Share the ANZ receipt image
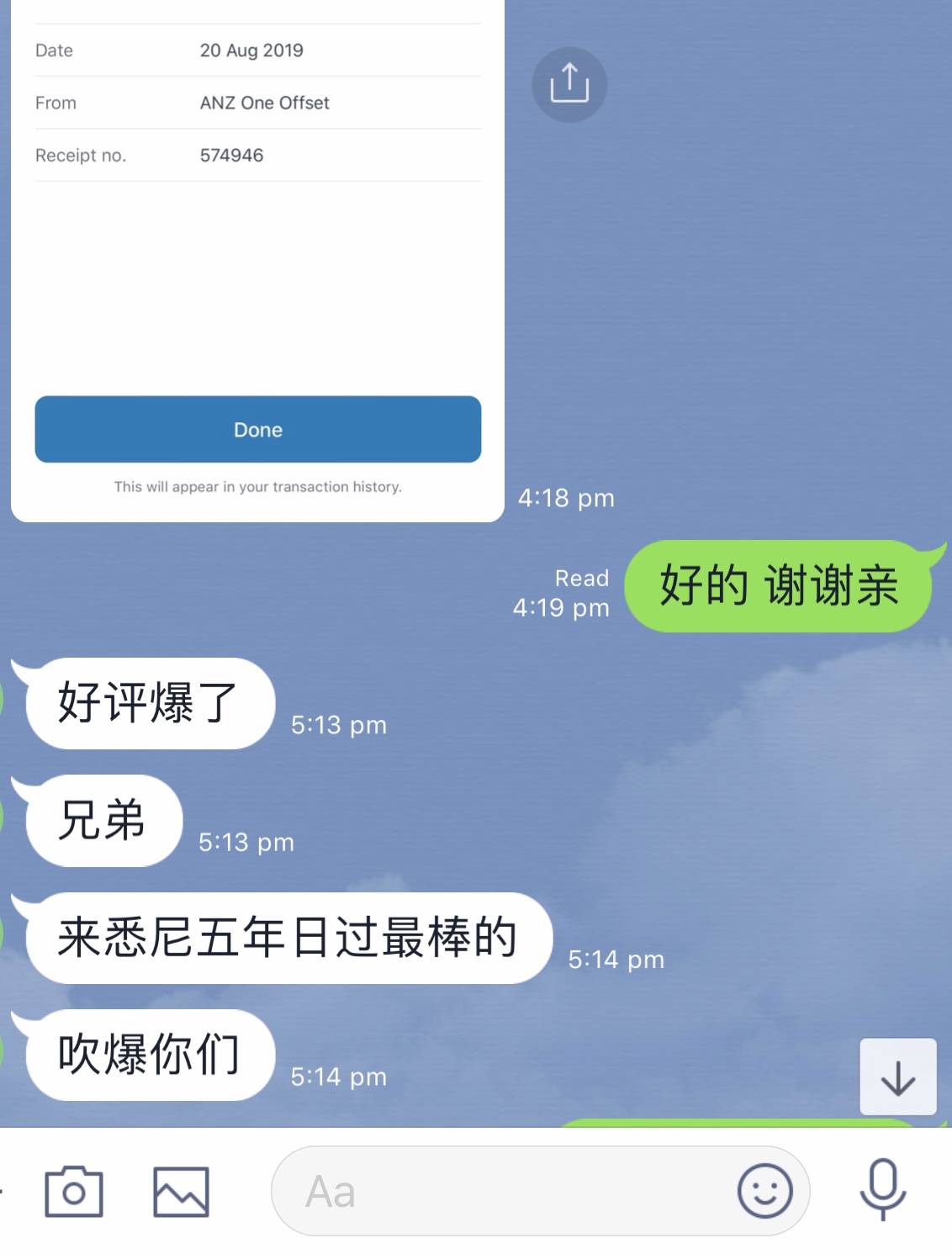The height and width of the screenshot is (1254, 952). (569, 84)
